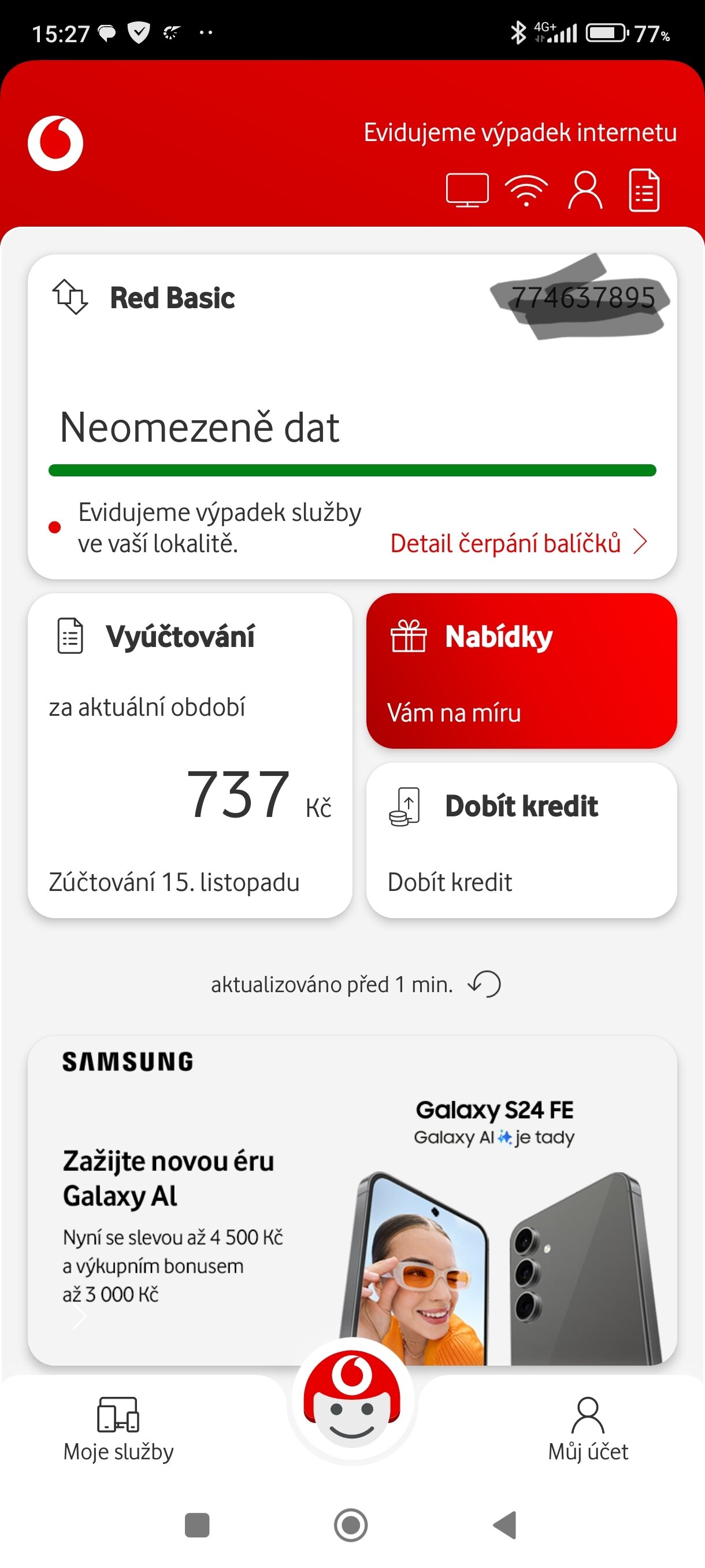Image resolution: width=705 pixels, height=1568 pixels.
Task: Open the TV monitor icon in header
Action: click(x=466, y=190)
